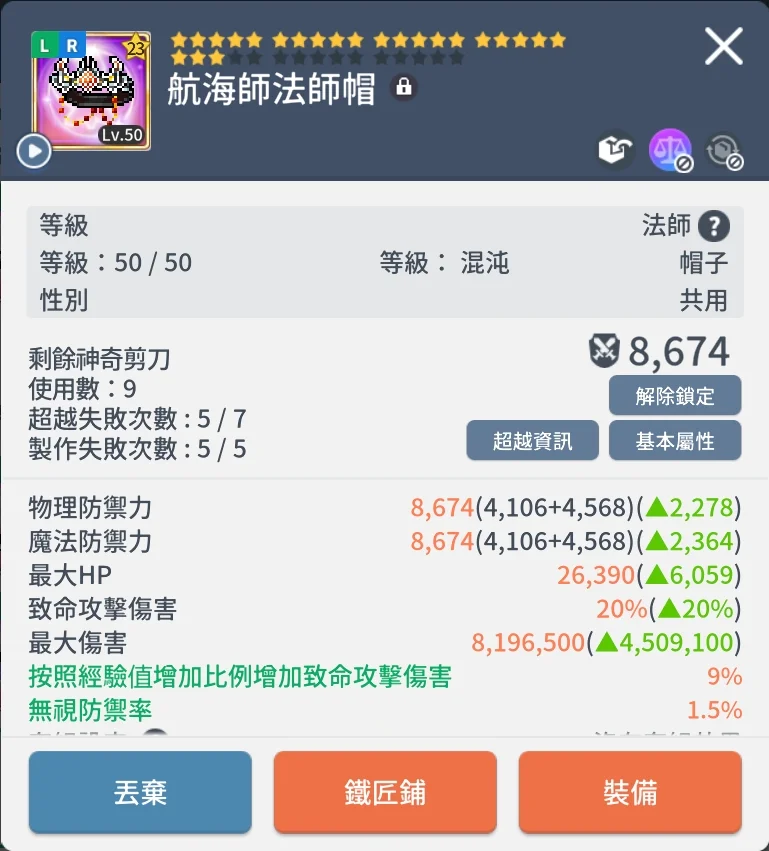Tap the play icon on item thumbnail
This screenshot has width=769, height=851.
tap(34, 151)
